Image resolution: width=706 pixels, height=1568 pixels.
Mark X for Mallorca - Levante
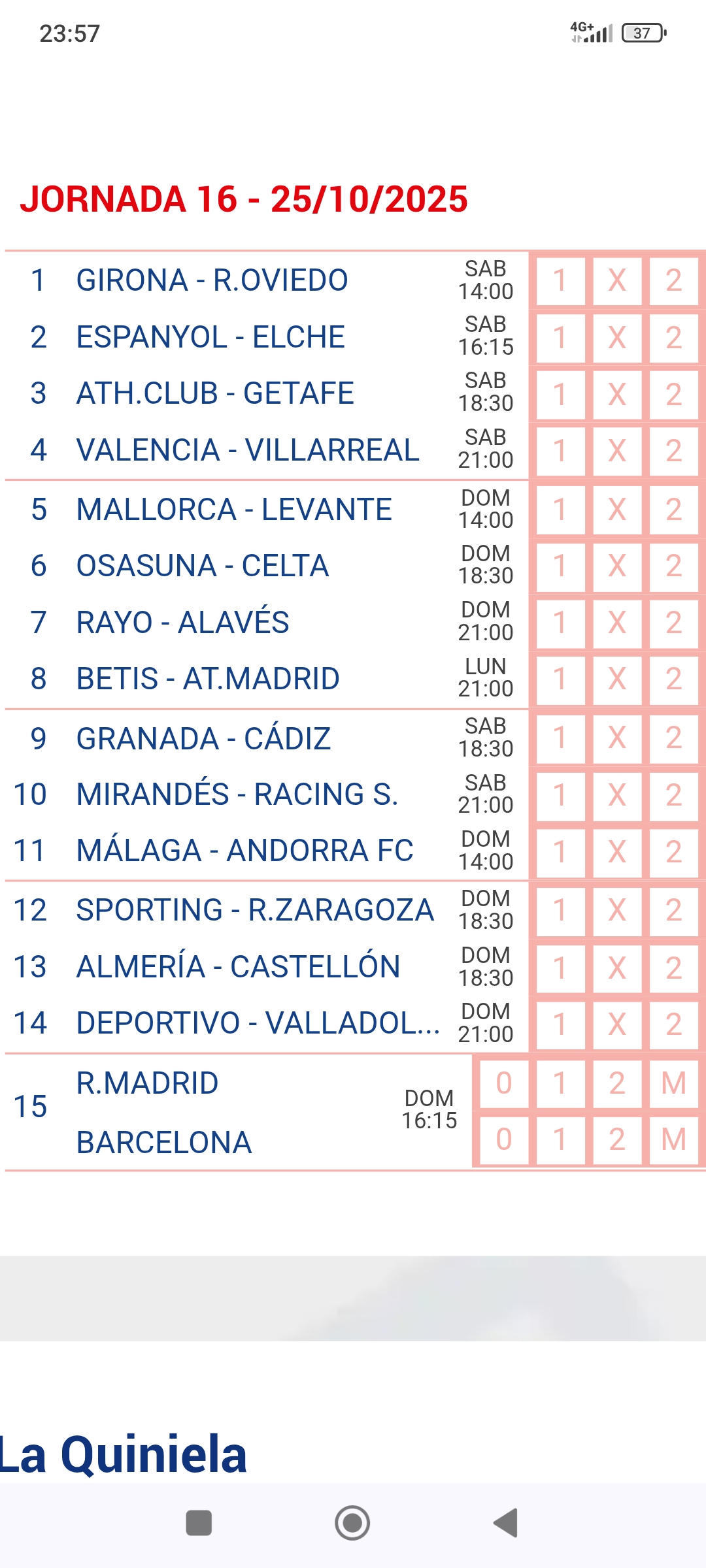tap(617, 510)
